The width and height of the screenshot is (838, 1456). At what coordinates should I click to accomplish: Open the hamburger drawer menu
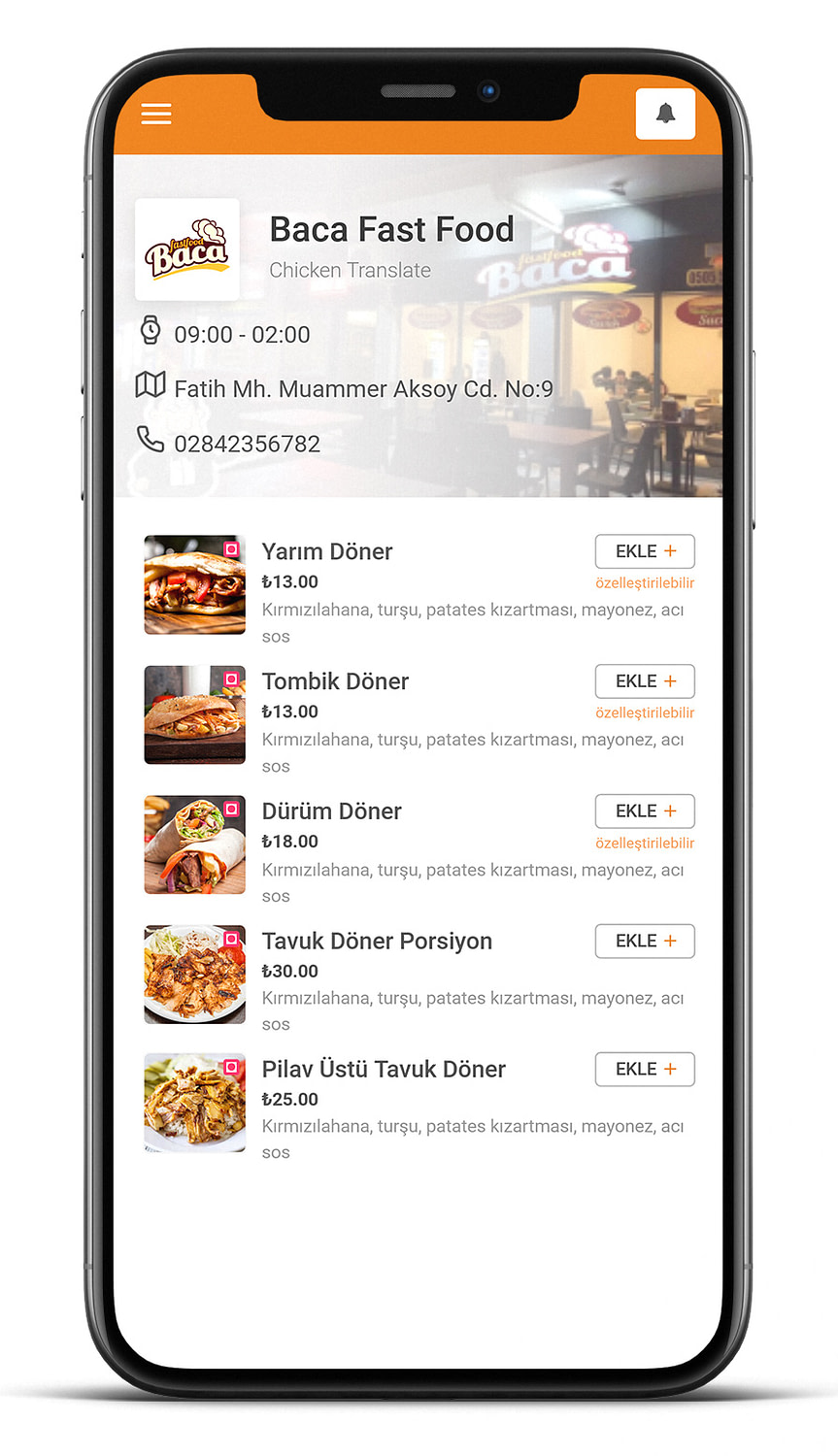pos(156,114)
